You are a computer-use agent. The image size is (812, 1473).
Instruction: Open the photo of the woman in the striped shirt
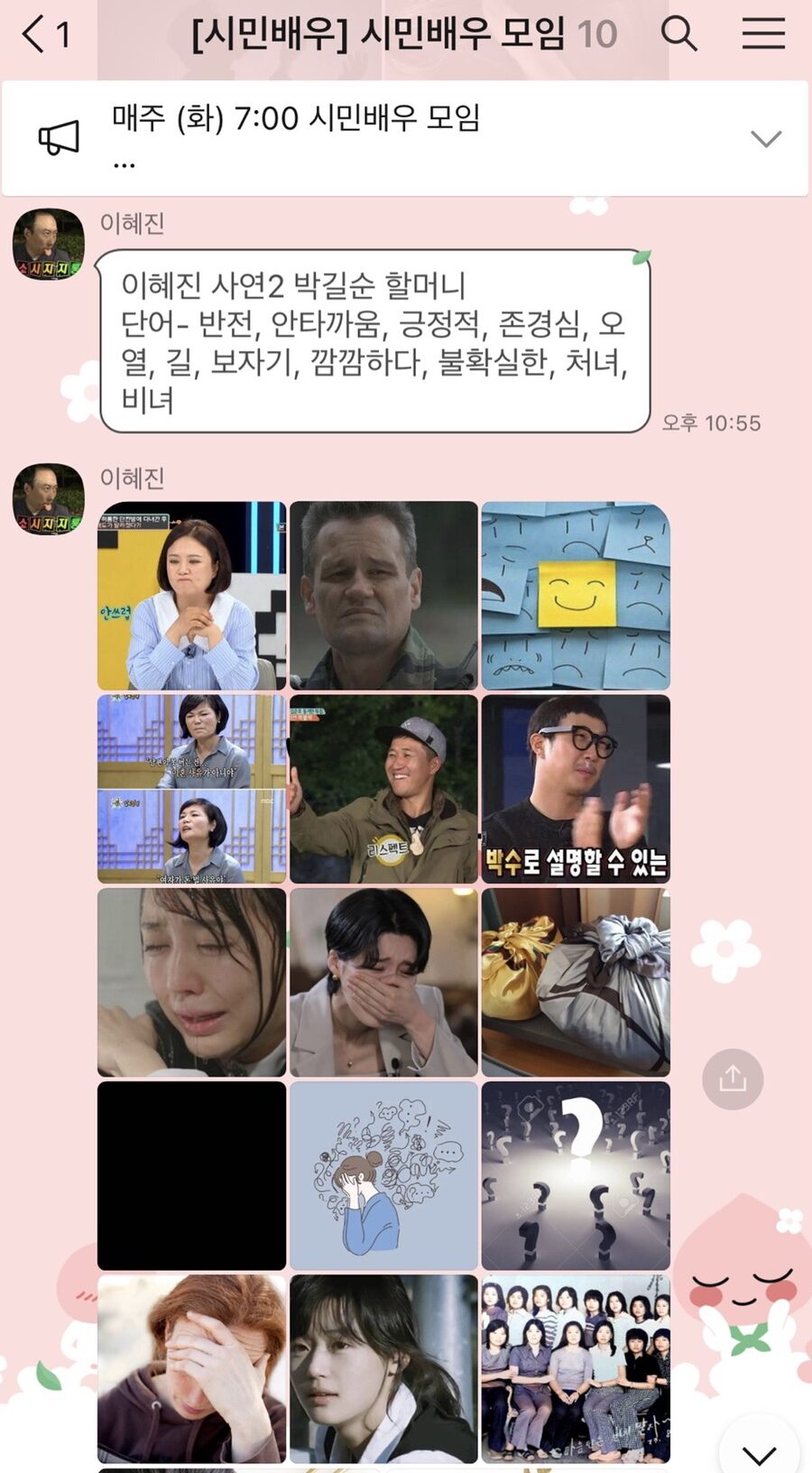pyautogui.click(x=191, y=596)
